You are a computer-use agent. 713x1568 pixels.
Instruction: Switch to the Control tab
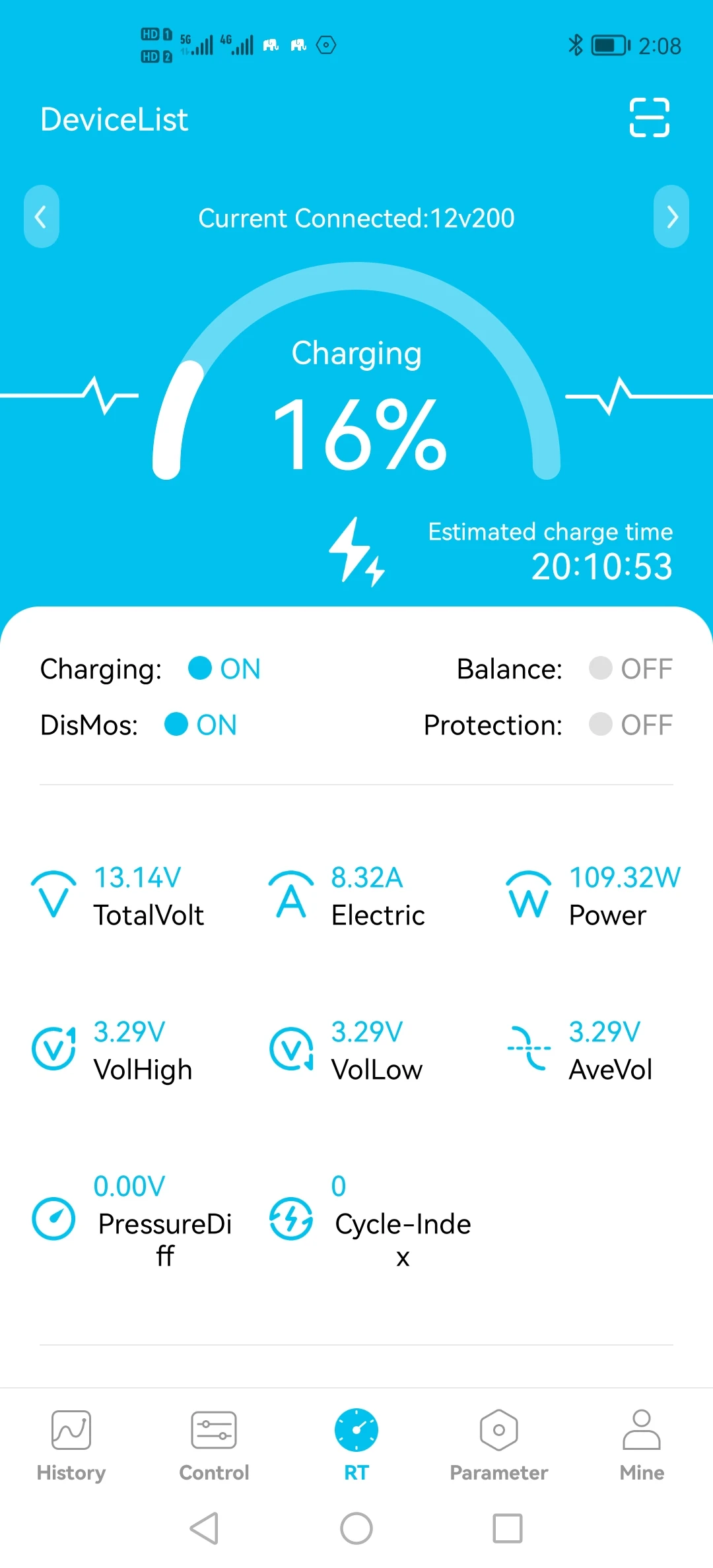click(x=214, y=1445)
